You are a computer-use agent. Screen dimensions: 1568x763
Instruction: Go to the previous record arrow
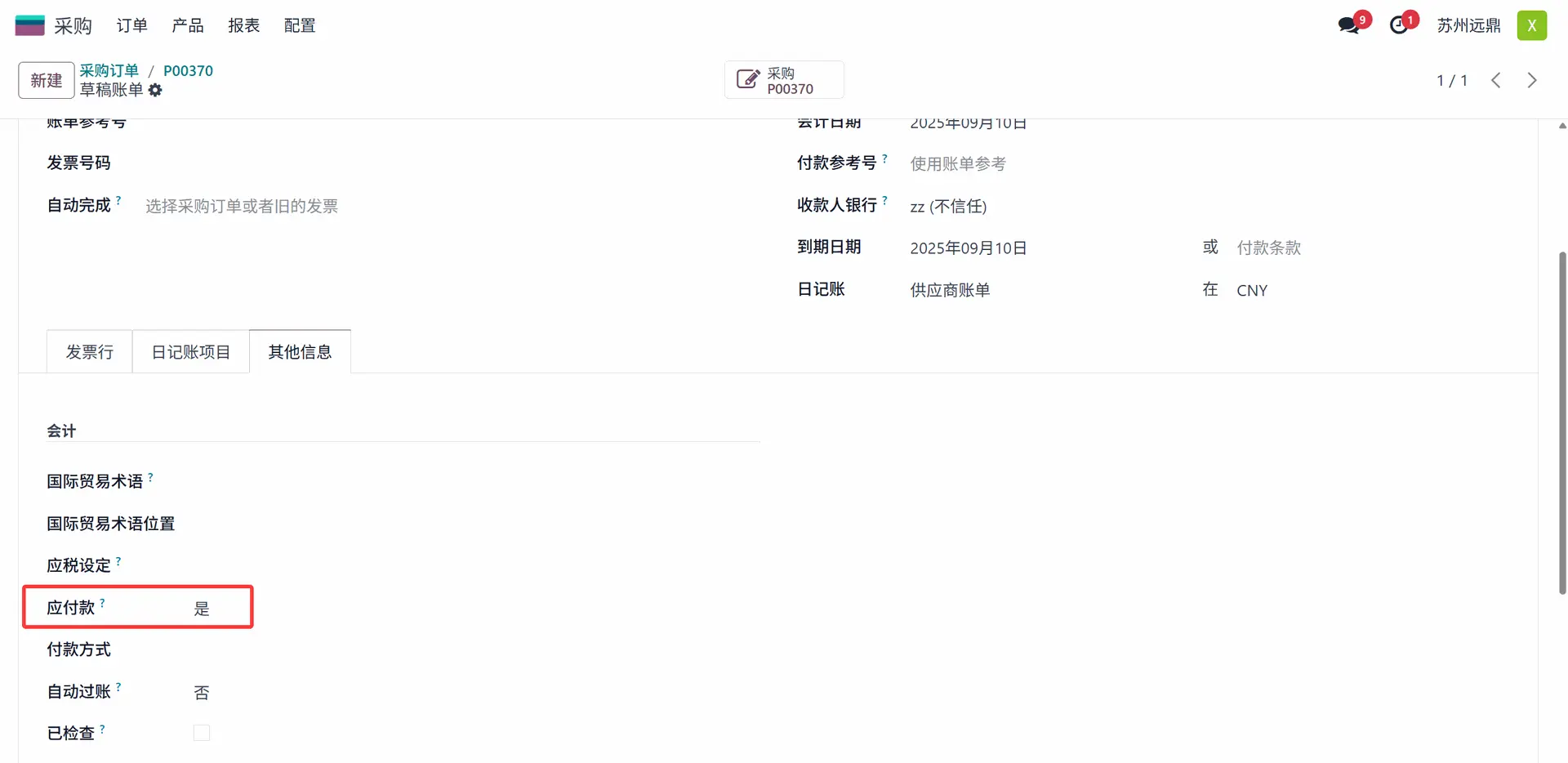pos(1495,80)
